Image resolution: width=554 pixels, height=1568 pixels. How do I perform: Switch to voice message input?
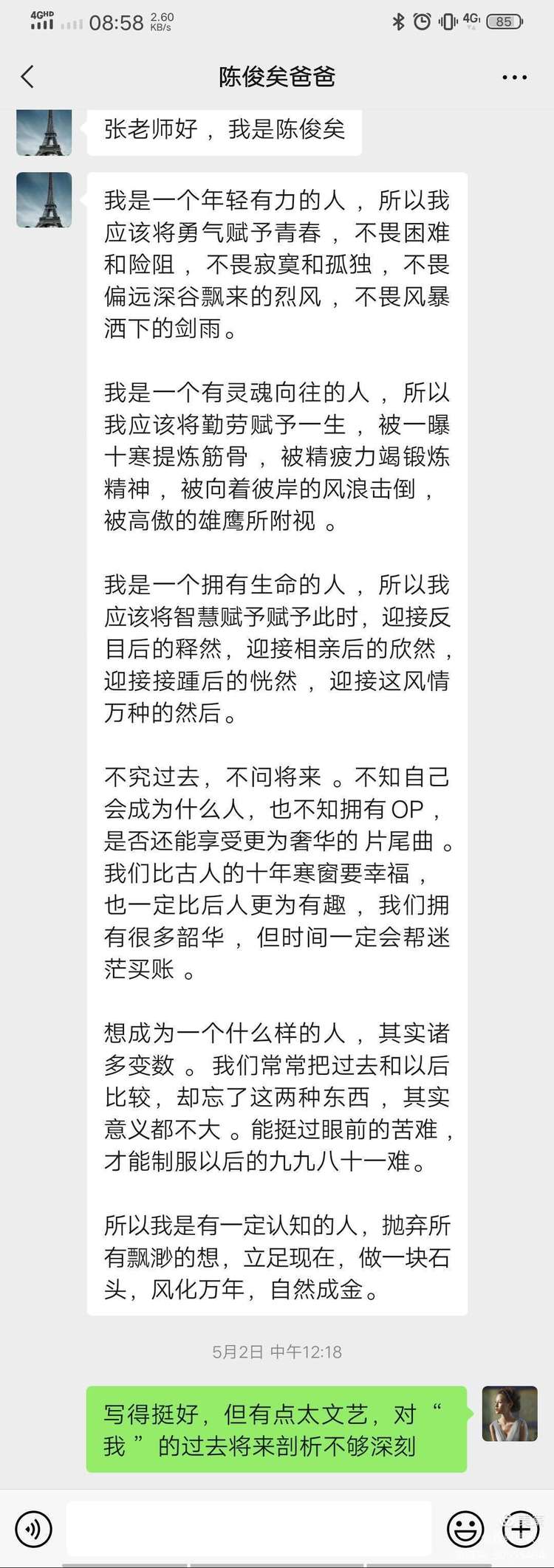33,1529
